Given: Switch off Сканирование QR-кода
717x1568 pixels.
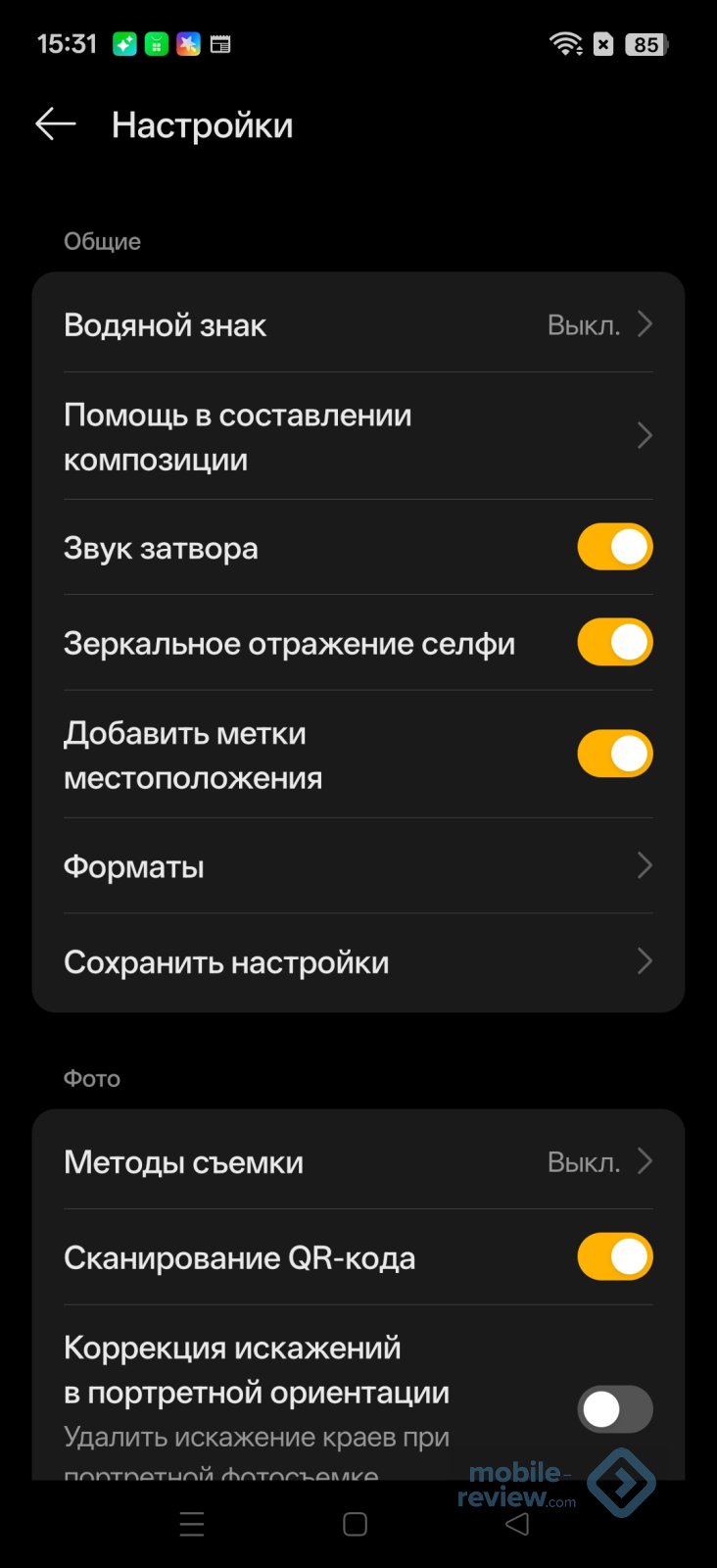Looking at the screenshot, I should click(614, 1257).
